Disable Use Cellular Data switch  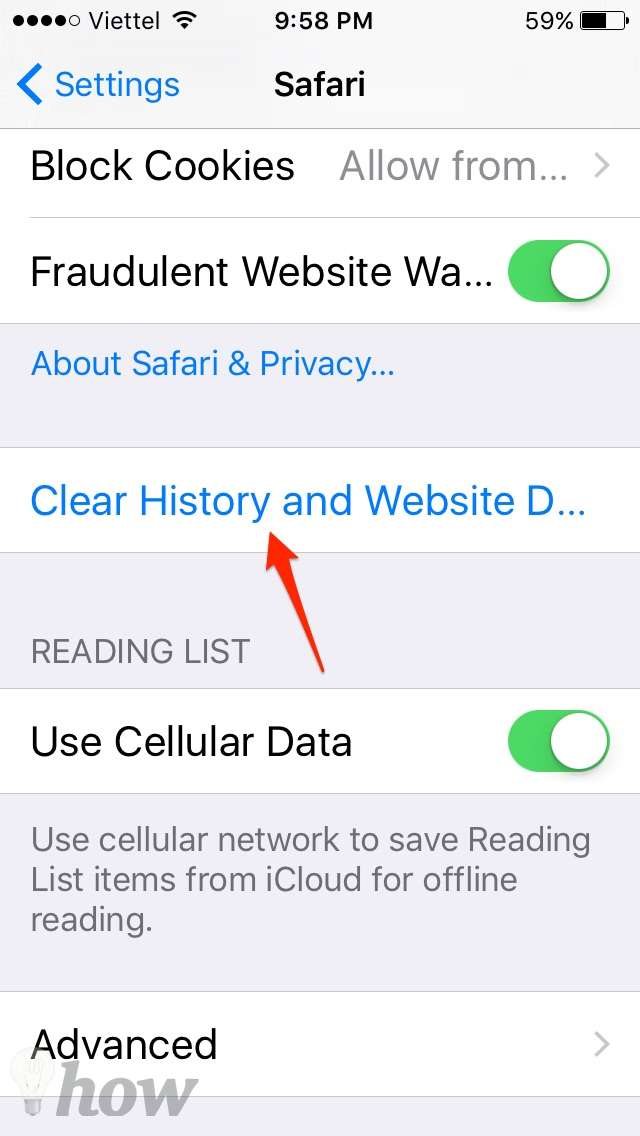point(558,741)
